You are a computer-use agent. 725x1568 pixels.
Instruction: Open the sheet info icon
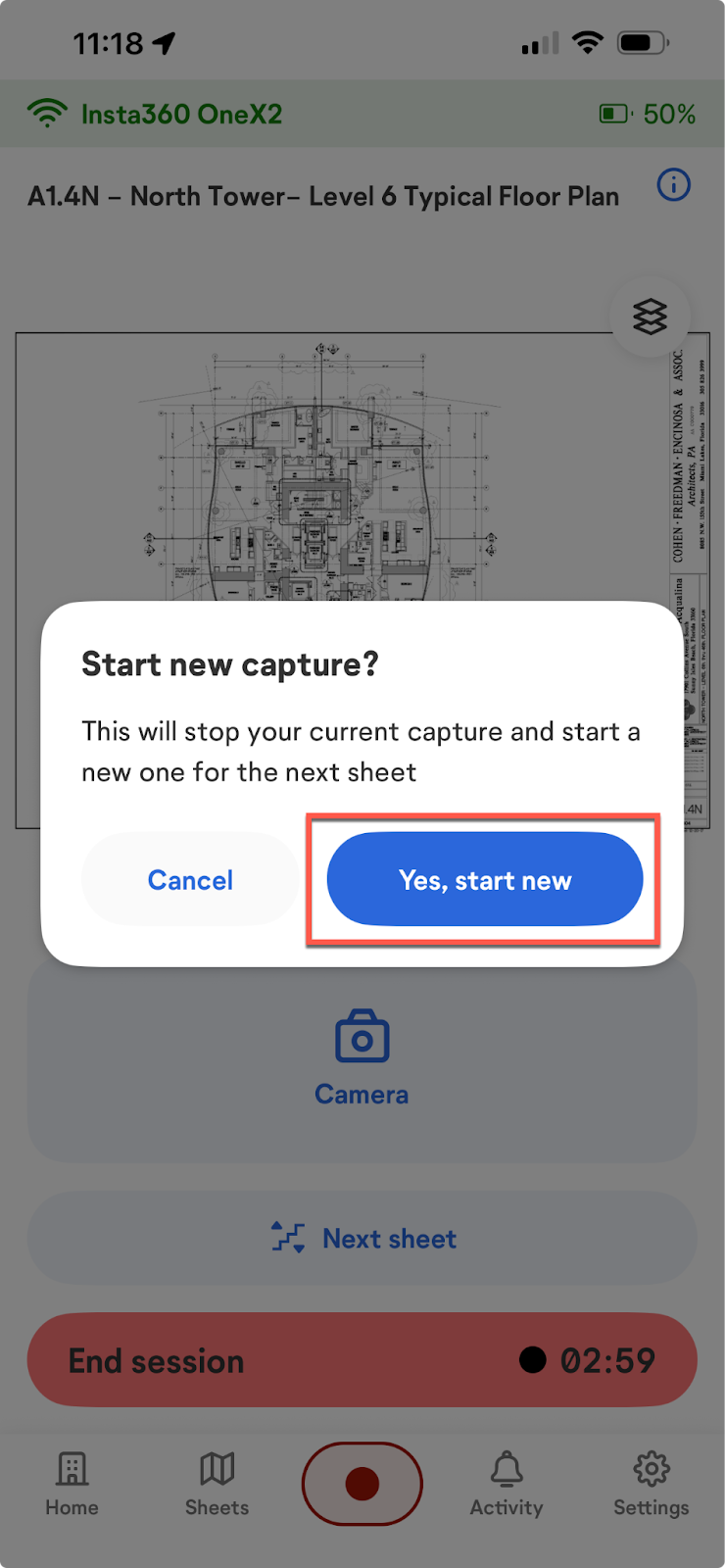tap(674, 184)
